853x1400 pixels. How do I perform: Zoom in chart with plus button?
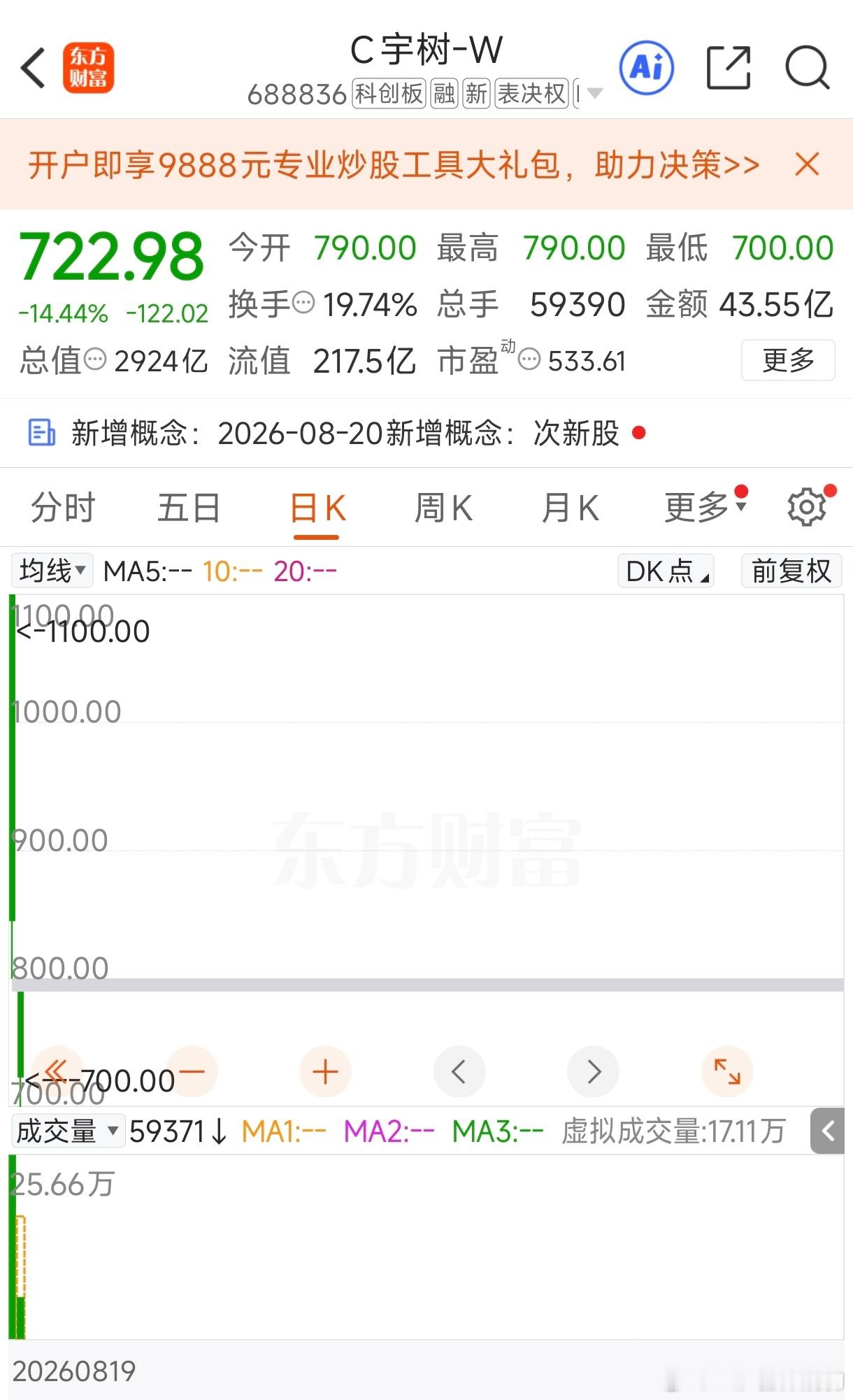click(x=325, y=1071)
